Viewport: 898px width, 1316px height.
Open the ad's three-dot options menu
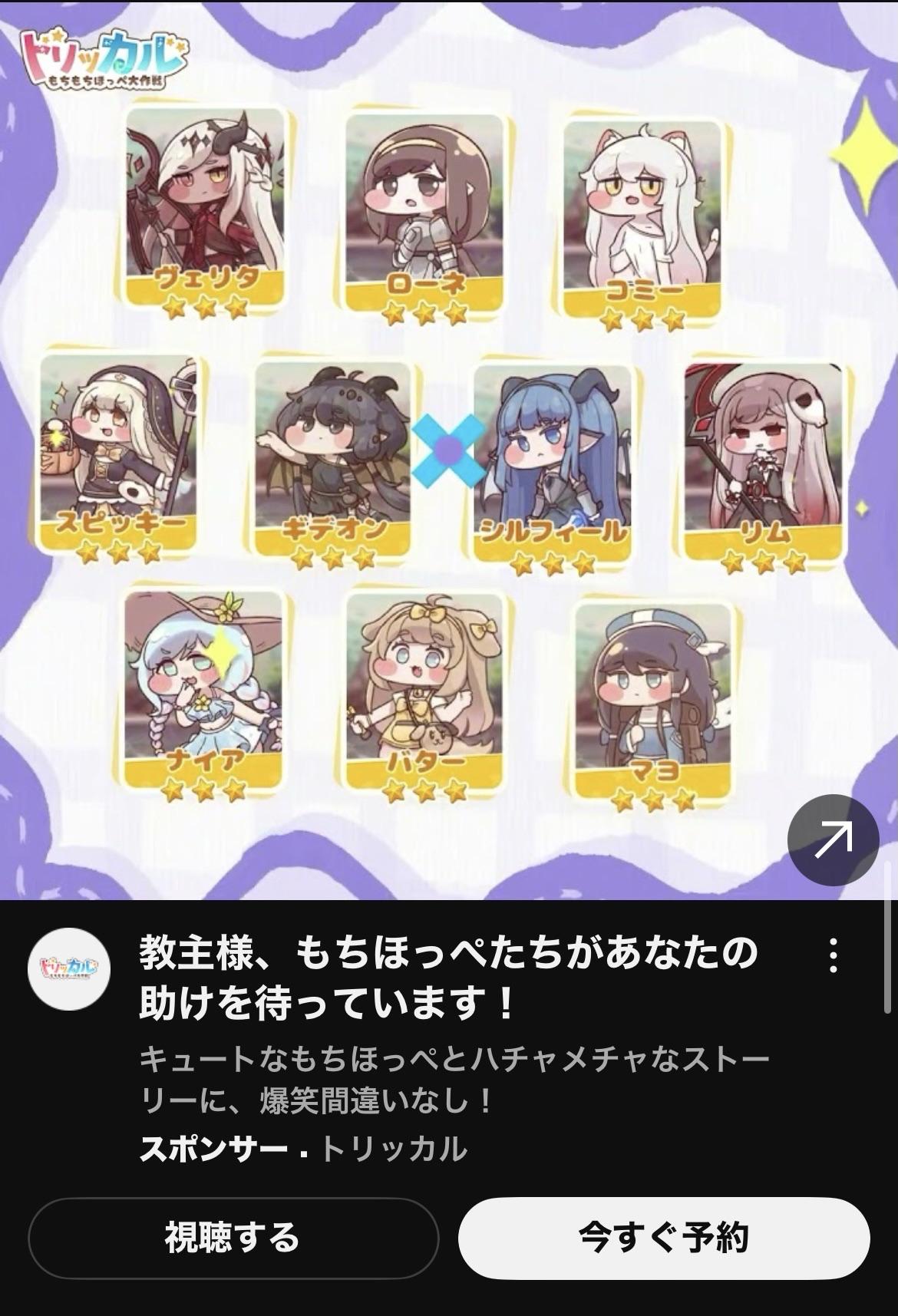834,956
